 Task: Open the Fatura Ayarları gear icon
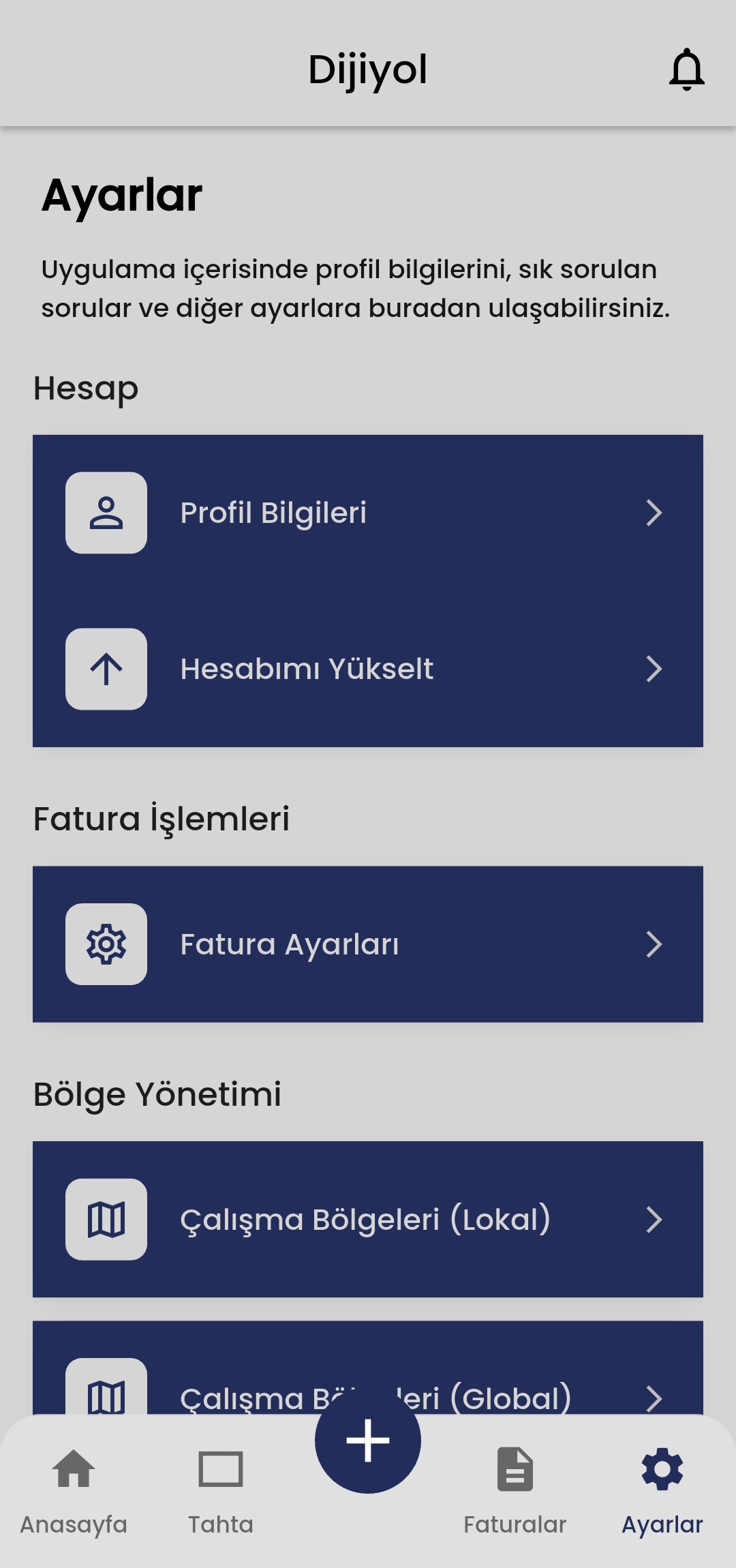coord(106,945)
